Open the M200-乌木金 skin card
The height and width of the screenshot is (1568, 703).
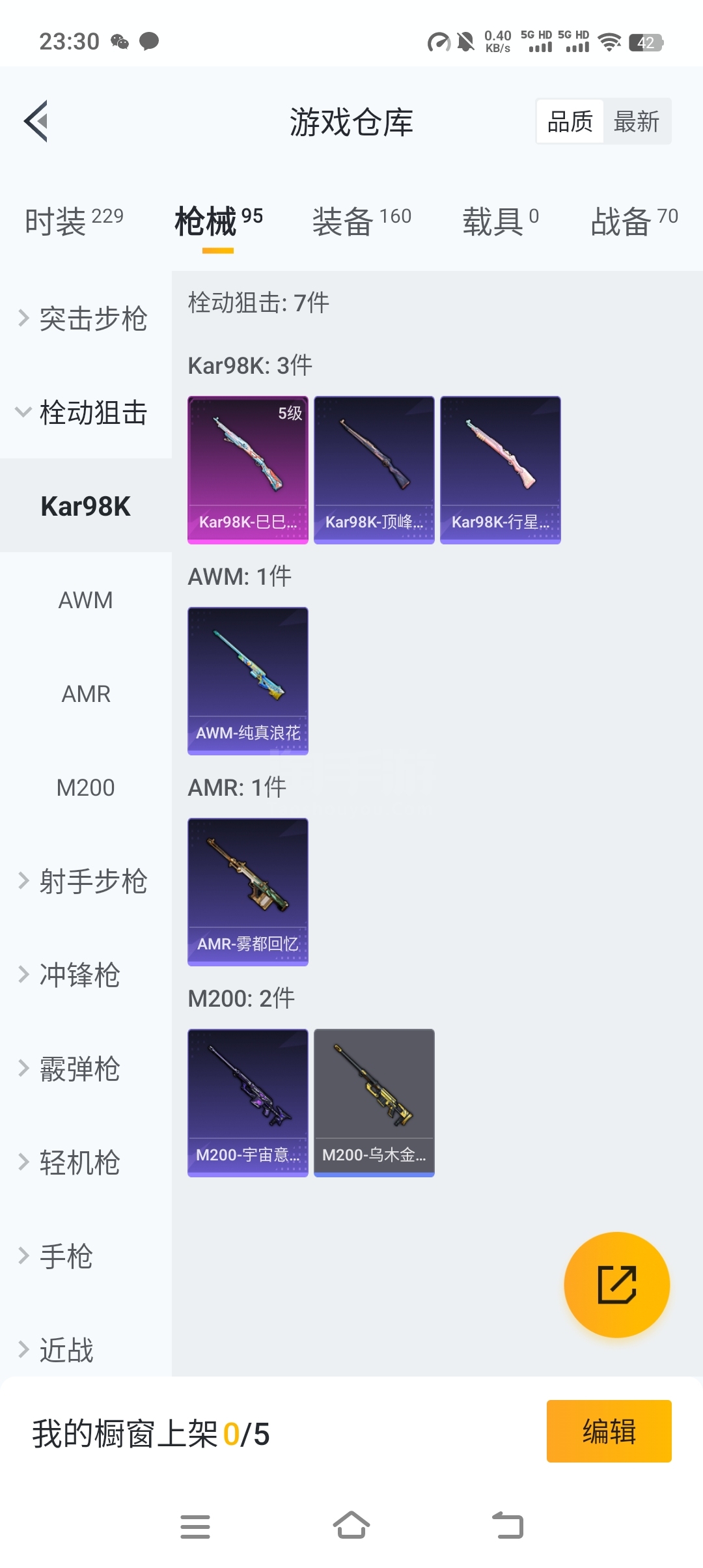[374, 1102]
